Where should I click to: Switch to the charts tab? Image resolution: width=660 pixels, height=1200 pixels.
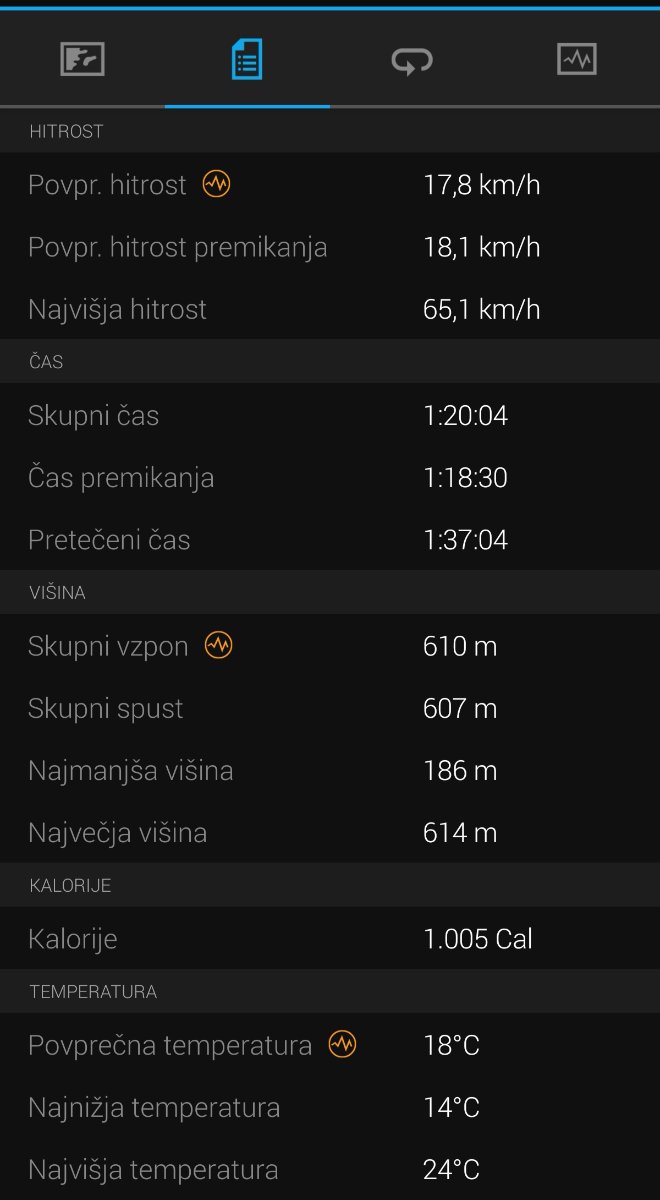[577, 59]
